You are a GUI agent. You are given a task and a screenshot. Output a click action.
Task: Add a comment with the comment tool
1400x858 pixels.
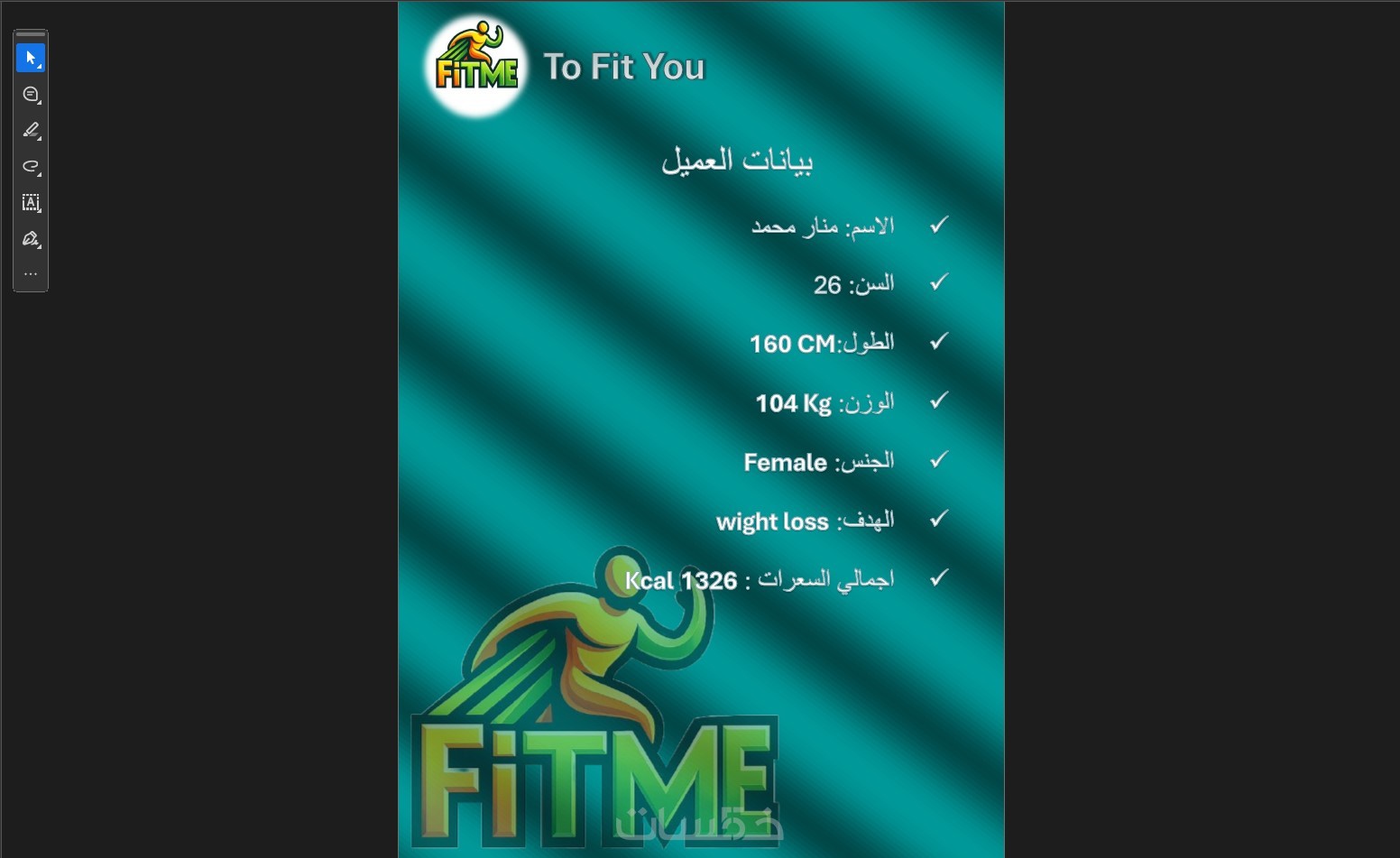click(x=31, y=95)
